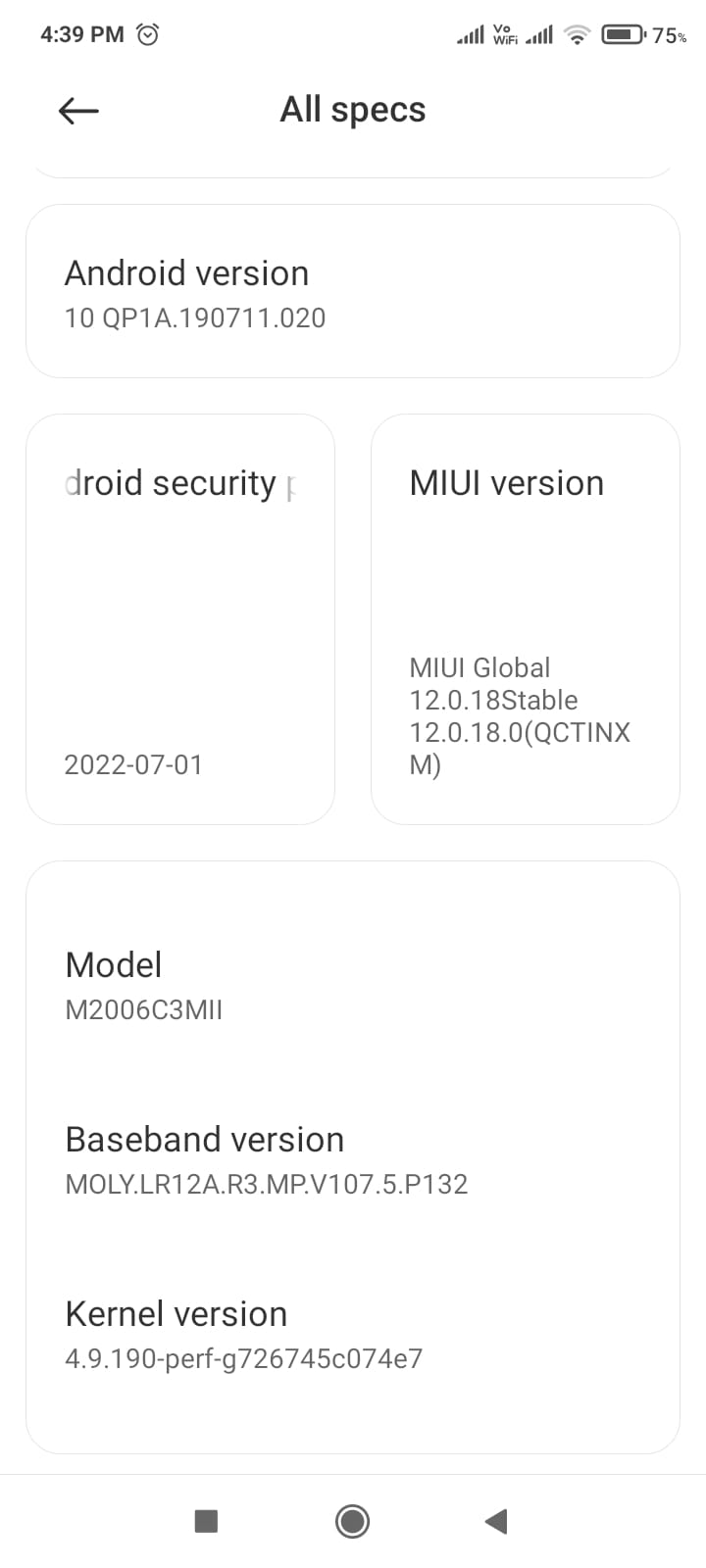
Task: Go to the home screen
Action: pyautogui.click(x=352, y=1521)
